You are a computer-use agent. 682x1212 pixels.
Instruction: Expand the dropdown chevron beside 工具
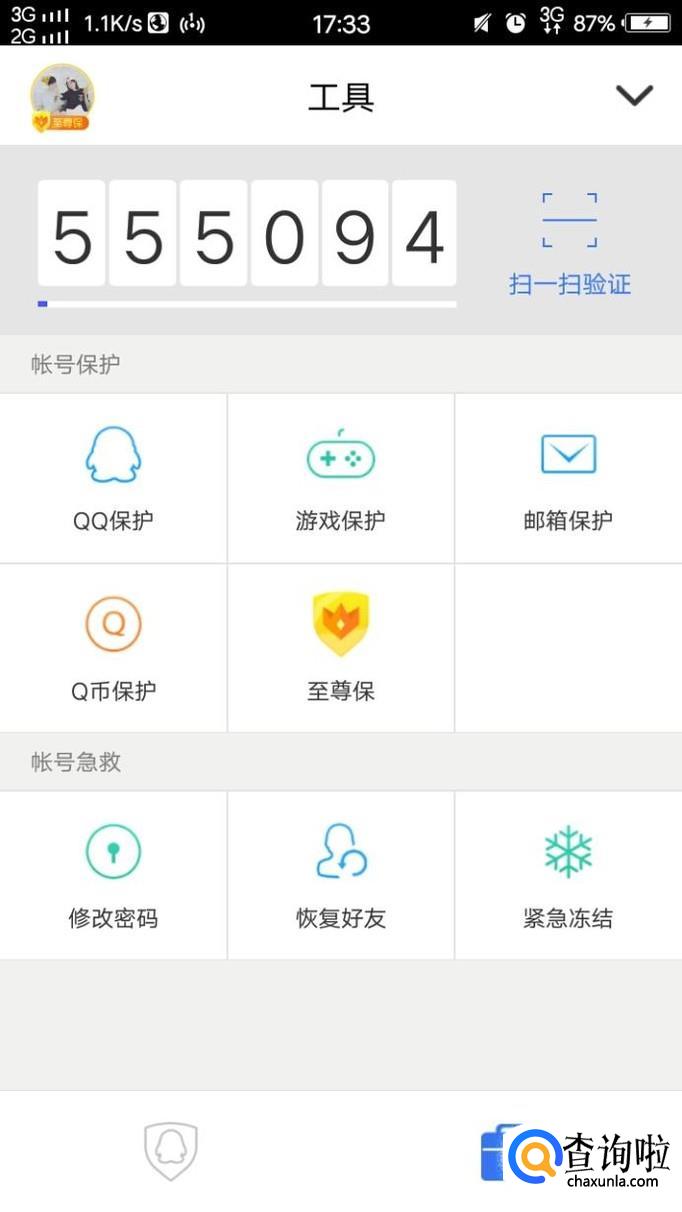[x=634, y=95]
